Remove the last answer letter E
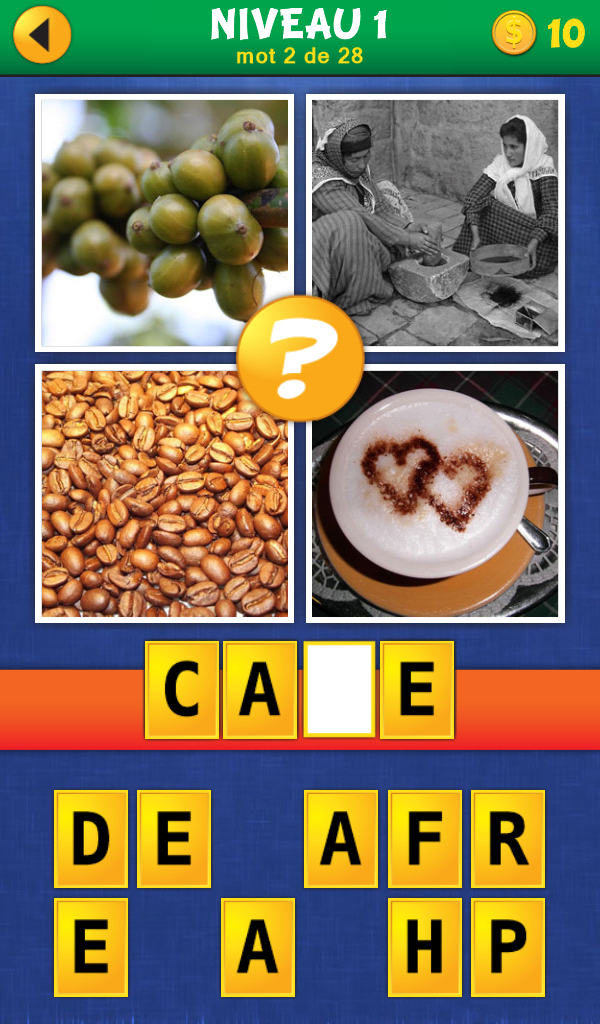600x1024 pixels. click(417, 690)
